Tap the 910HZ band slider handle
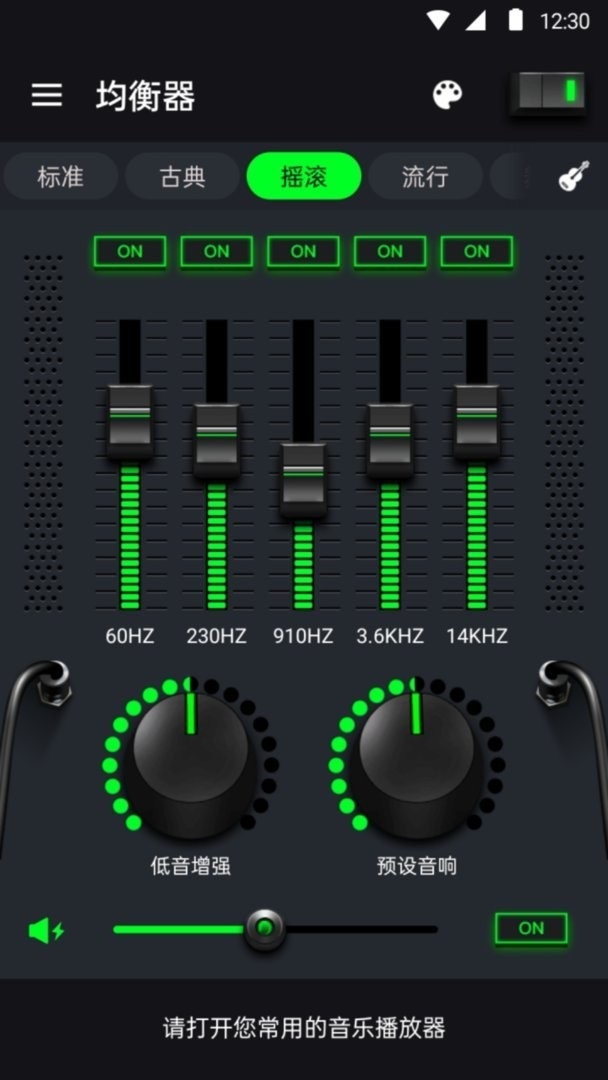Screen dimensions: 608x1080 click(x=303, y=480)
